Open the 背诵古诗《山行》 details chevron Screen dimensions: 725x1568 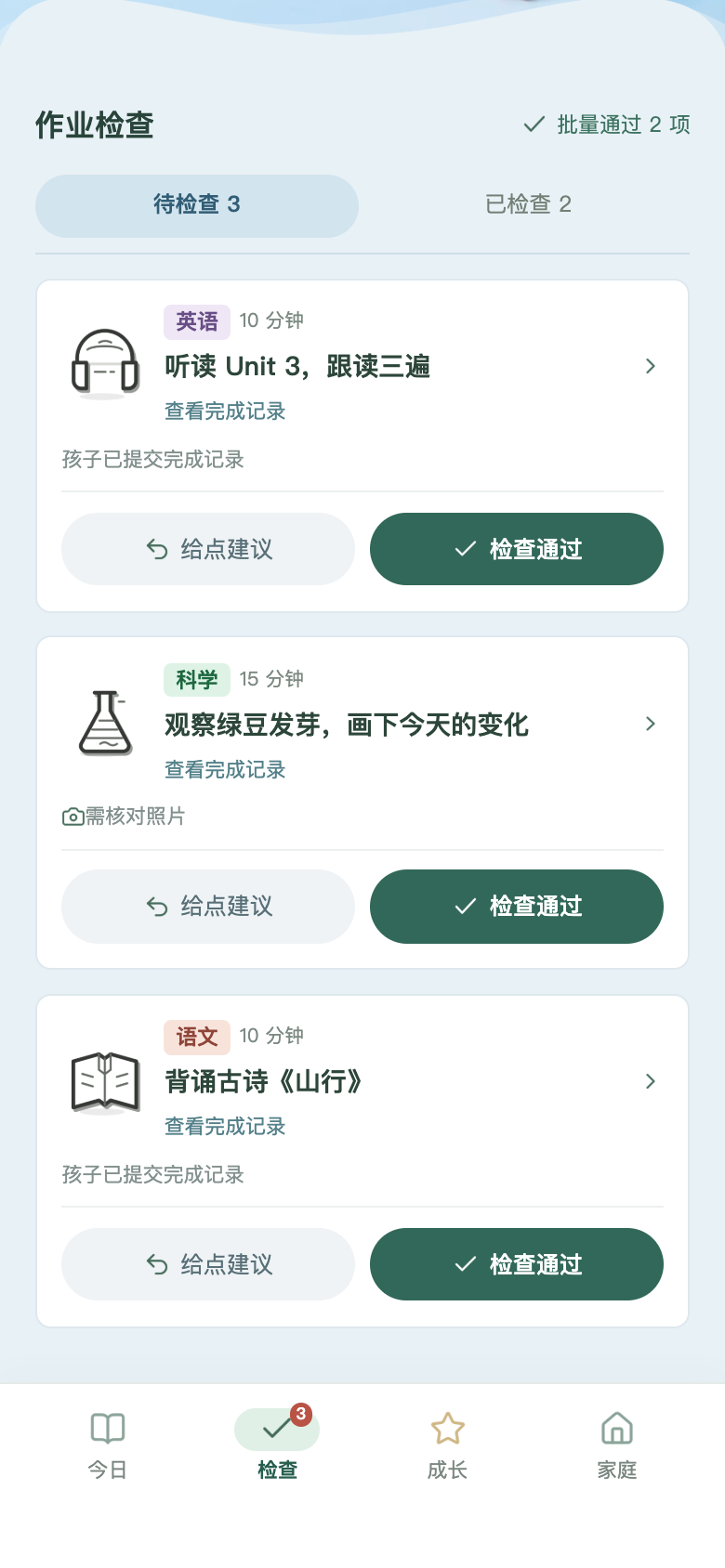651,1081
